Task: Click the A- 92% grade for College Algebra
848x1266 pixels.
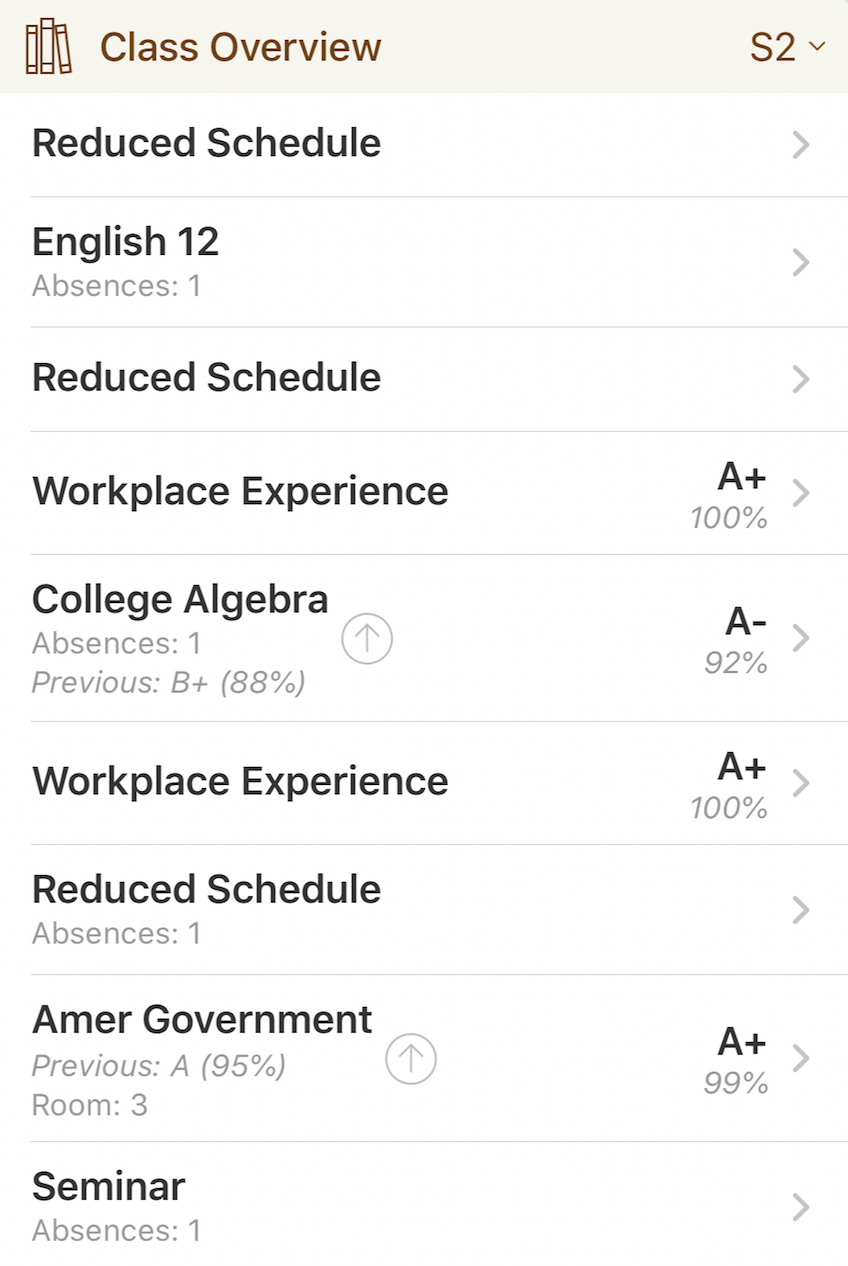Action: pyautogui.click(x=740, y=638)
